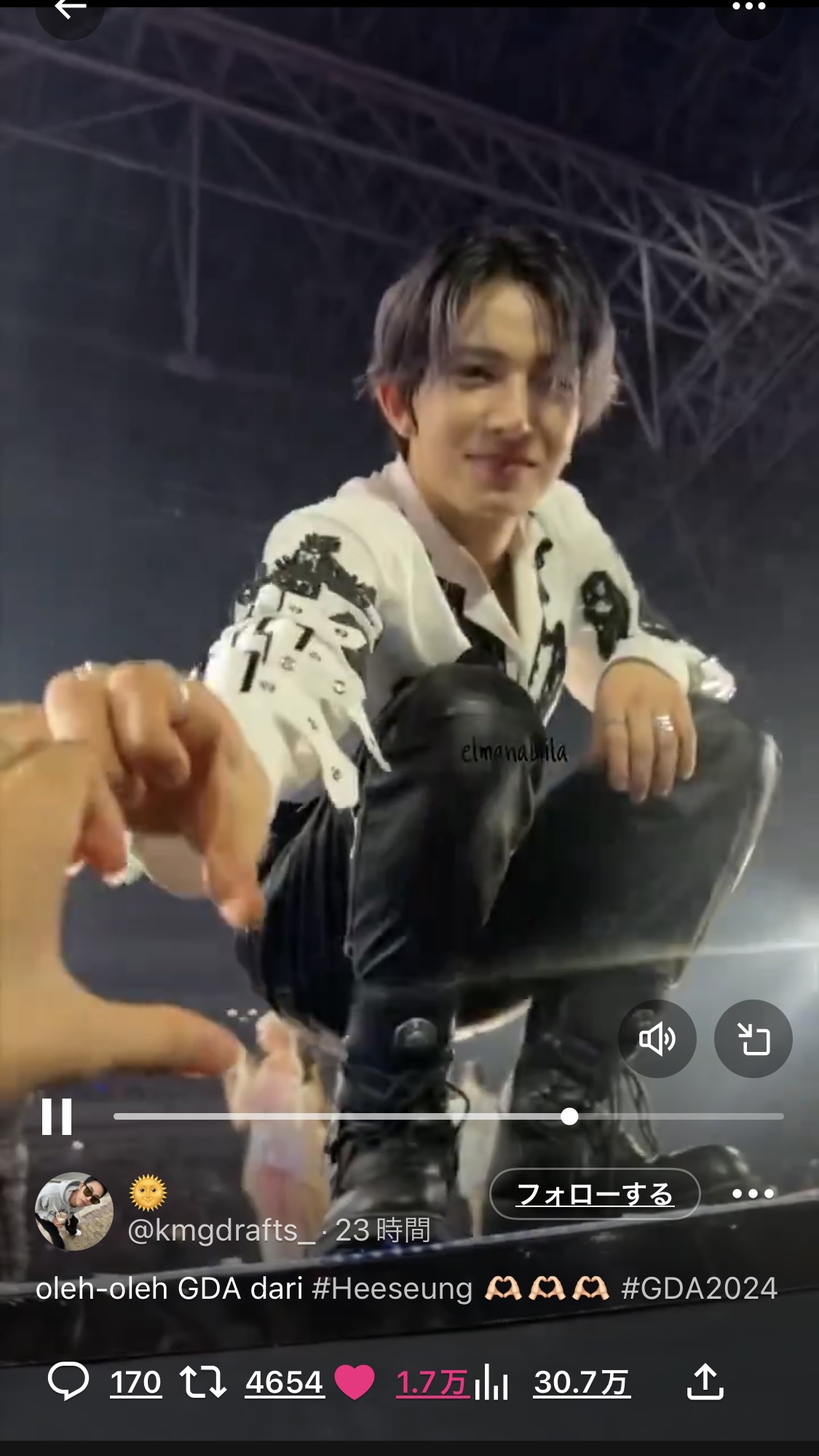
Task: Follow @kmgdrafts_ with the フォローする button
Action: click(x=595, y=1194)
